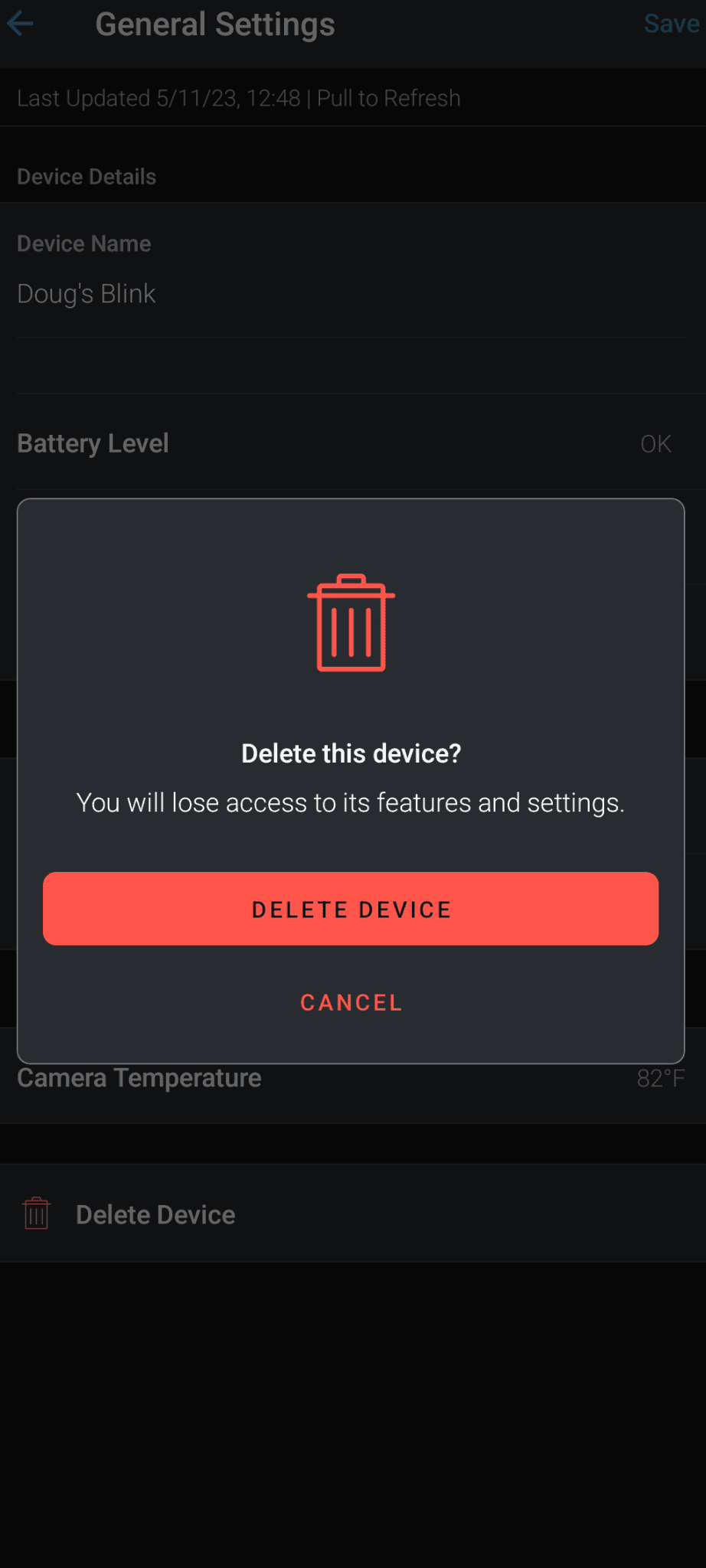The width and height of the screenshot is (706, 1568).
Task: Click the back arrow to leave General Settings
Action: point(21,24)
